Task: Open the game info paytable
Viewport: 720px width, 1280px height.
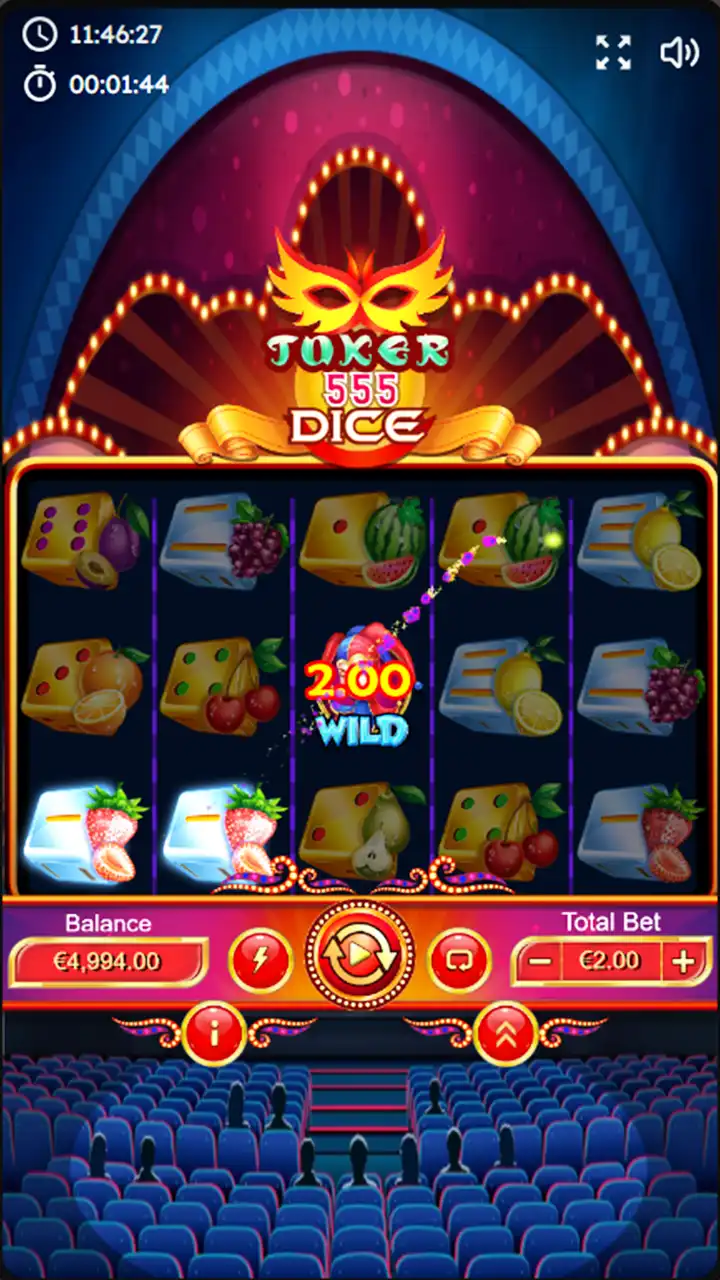Action: [x=214, y=1032]
